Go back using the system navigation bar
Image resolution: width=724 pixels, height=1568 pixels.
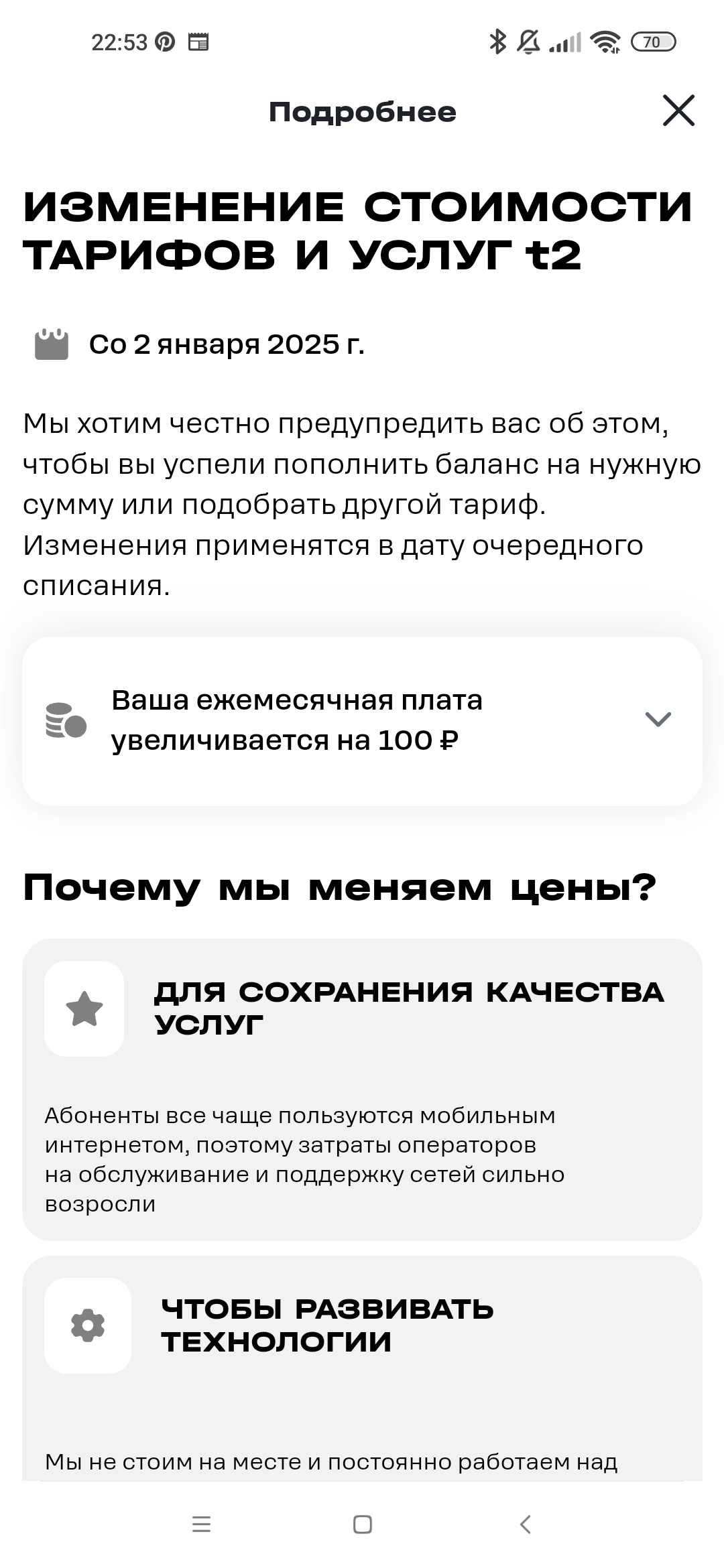point(526,1524)
